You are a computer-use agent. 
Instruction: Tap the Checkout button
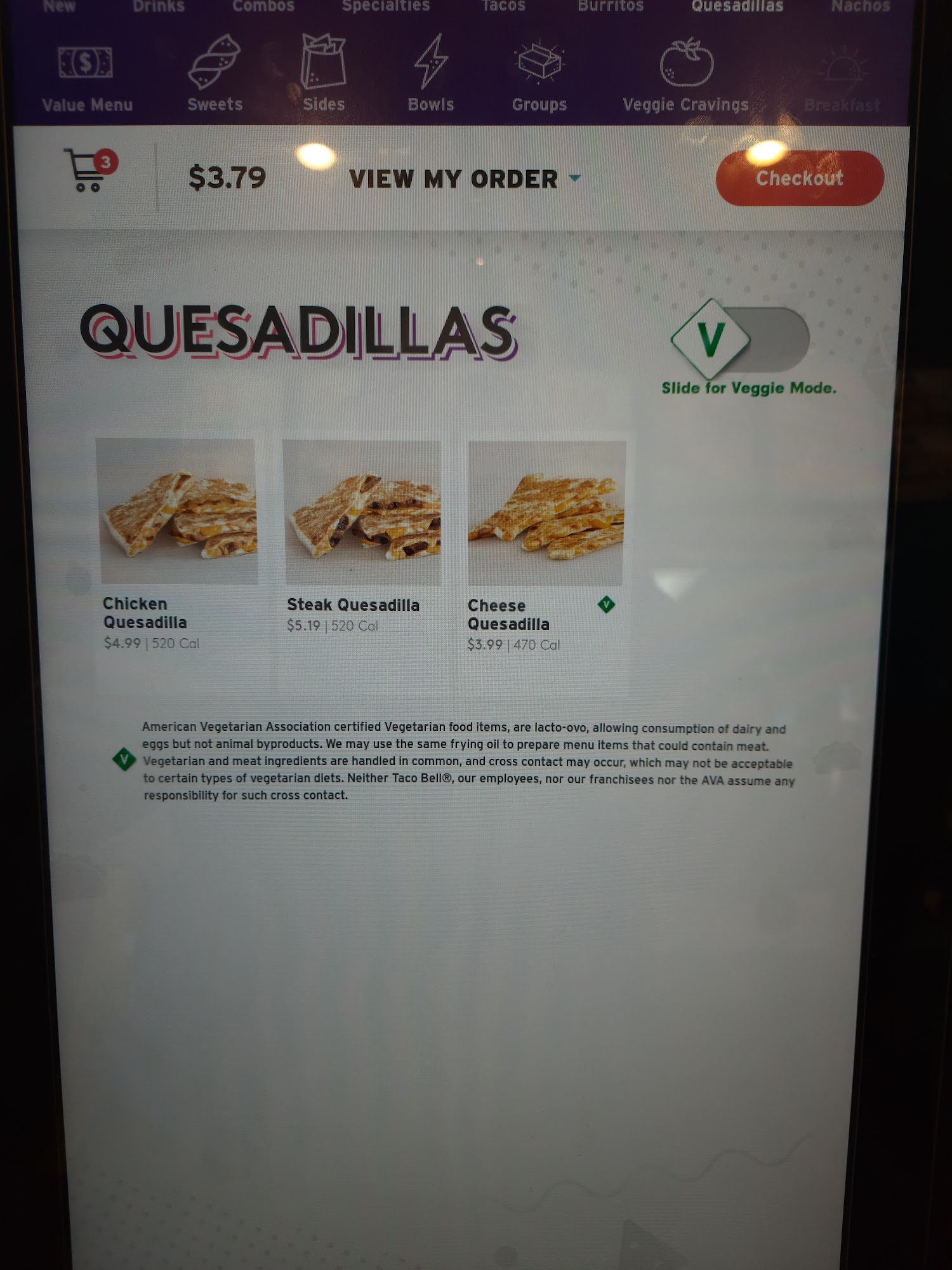pos(799,178)
